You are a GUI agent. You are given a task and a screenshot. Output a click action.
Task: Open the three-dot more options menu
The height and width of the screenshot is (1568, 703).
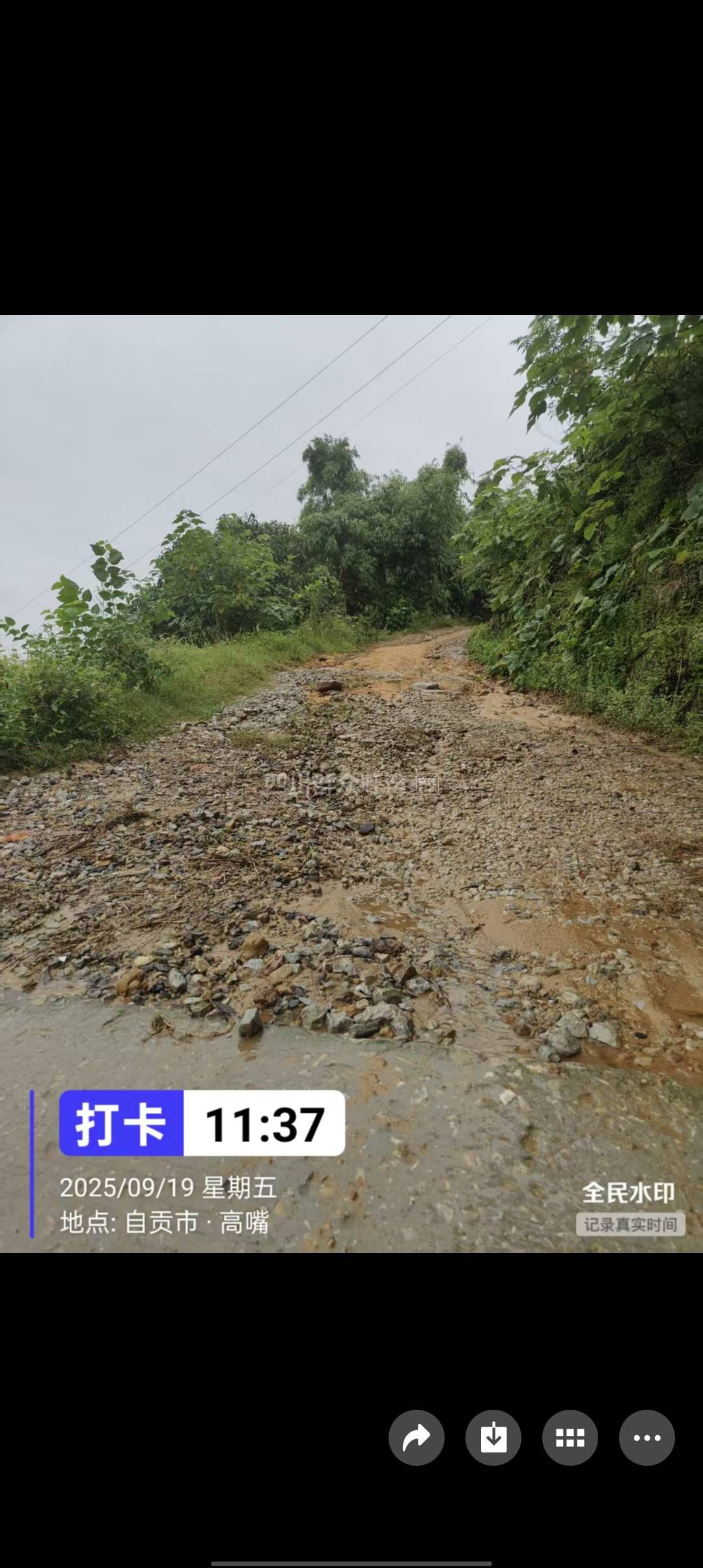[647, 1438]
